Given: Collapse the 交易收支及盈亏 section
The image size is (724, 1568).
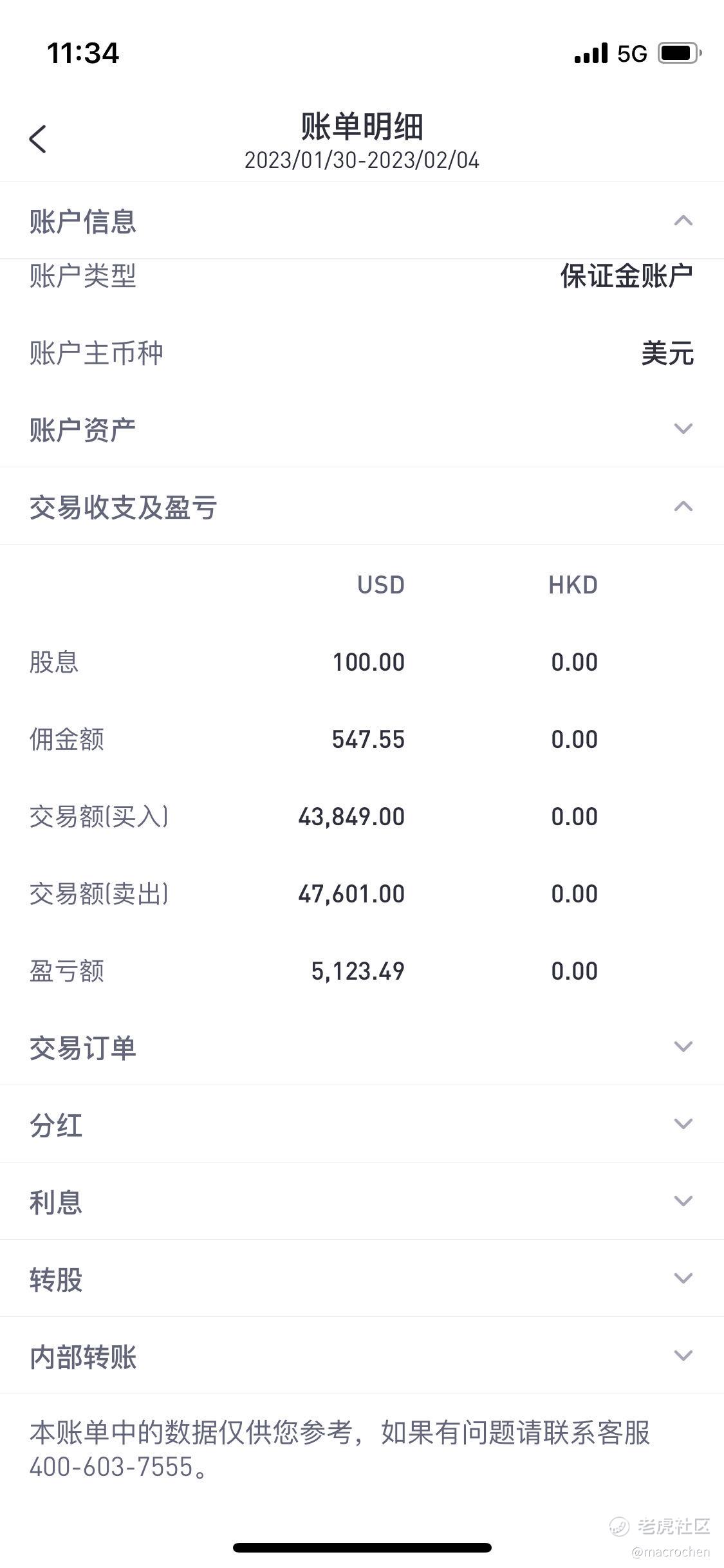Looking at the screenshot, I should (362, 507).
